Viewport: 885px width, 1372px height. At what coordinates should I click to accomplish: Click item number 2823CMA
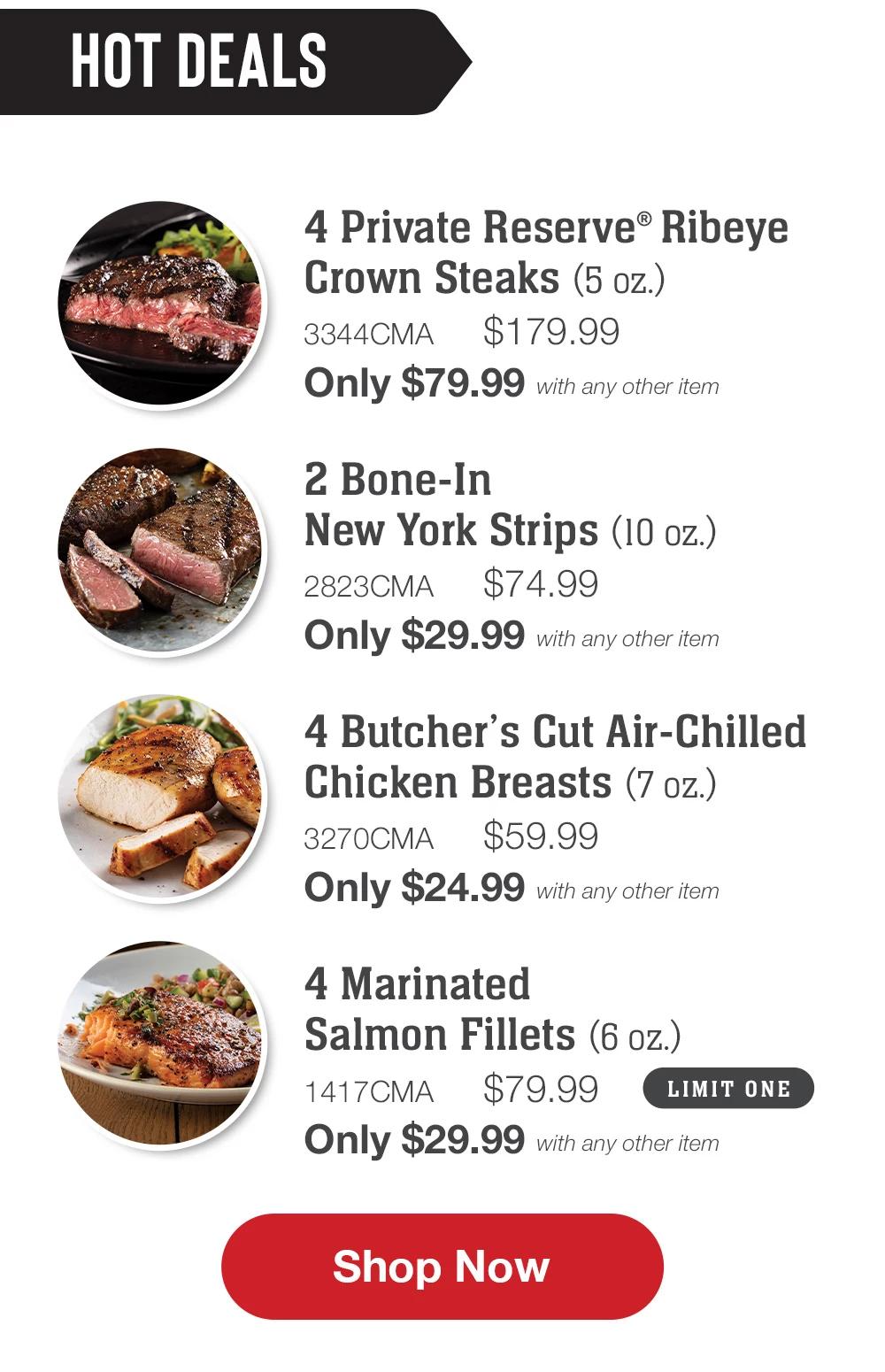point(368,584)
